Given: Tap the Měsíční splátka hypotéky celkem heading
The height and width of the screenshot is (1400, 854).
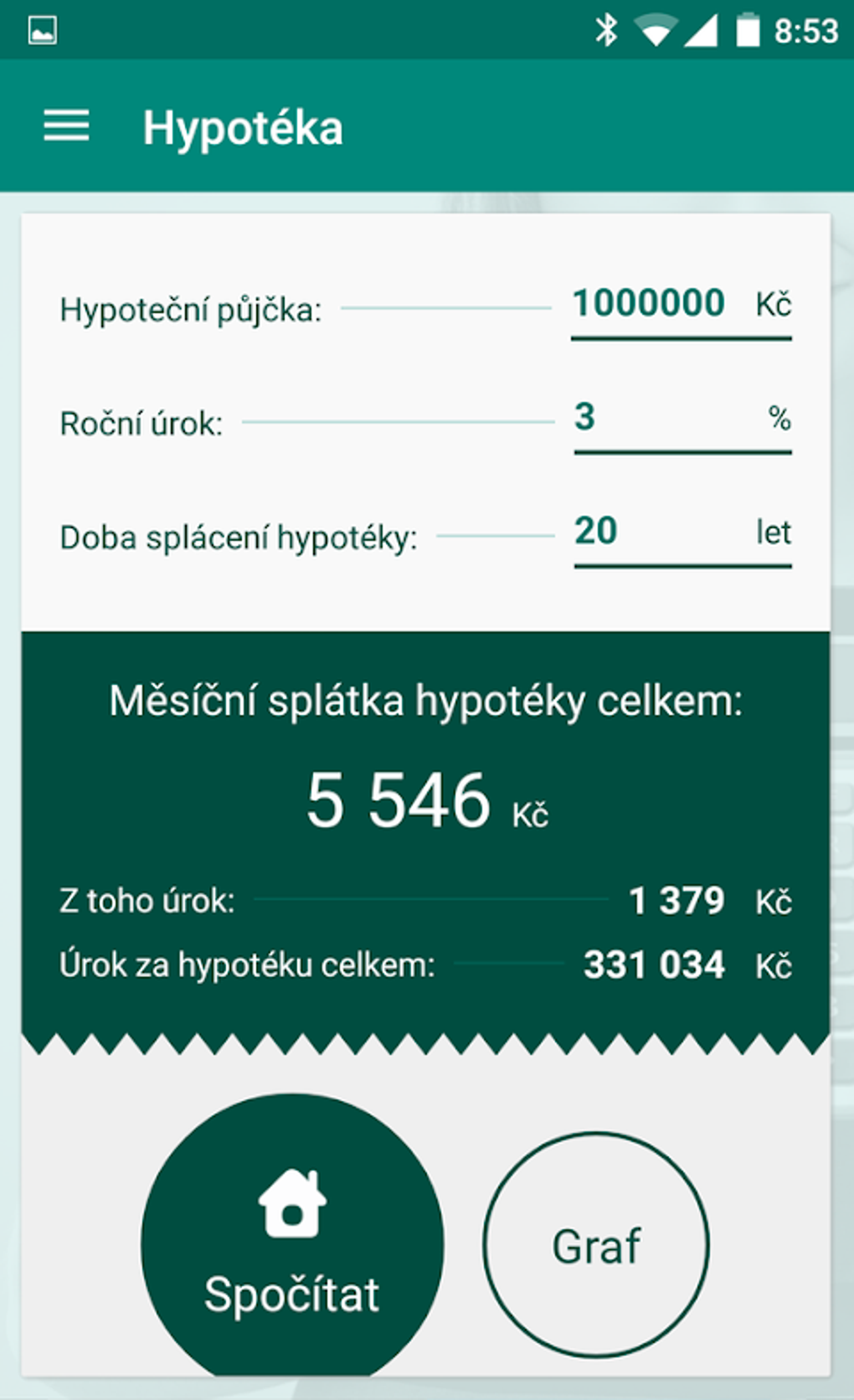Looking at the screenshot, I should (x=427, y=702).
